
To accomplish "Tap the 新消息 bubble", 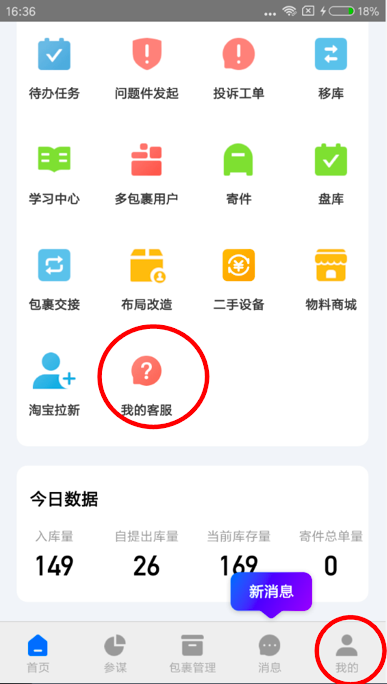I will click(271, 592).
